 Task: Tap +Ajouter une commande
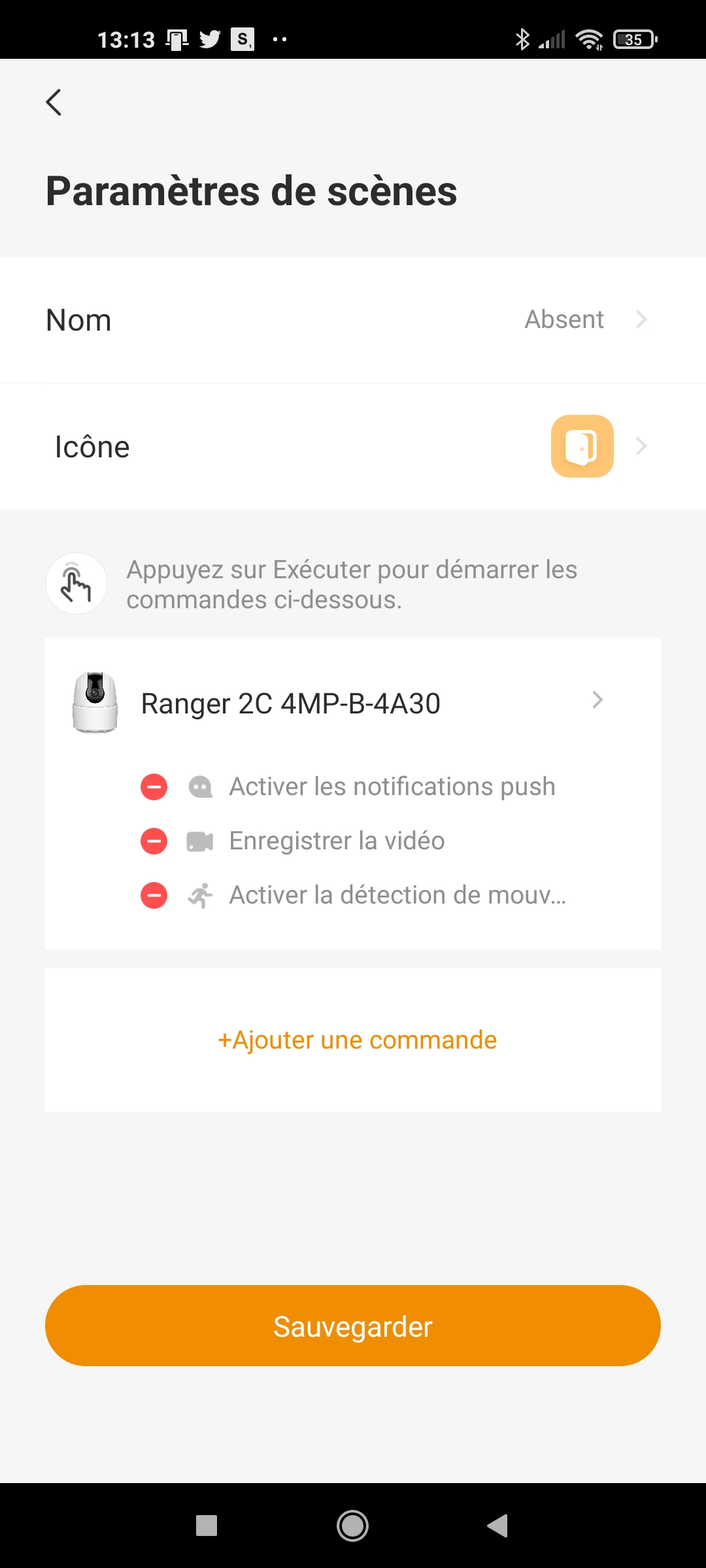click(x=357, y=1040)
